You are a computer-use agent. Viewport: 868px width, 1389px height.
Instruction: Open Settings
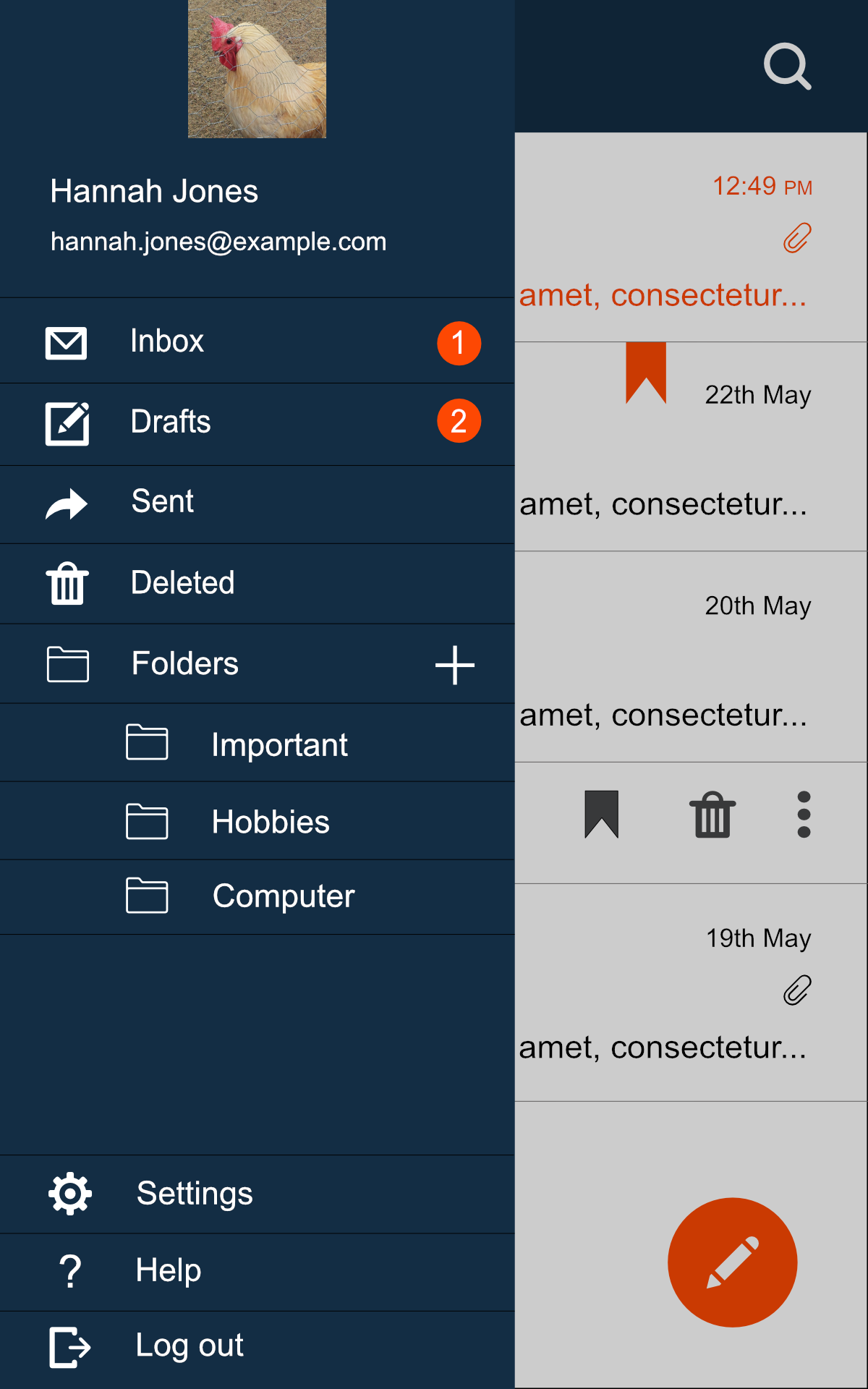pyautogui.click(x=257, y=1194)
